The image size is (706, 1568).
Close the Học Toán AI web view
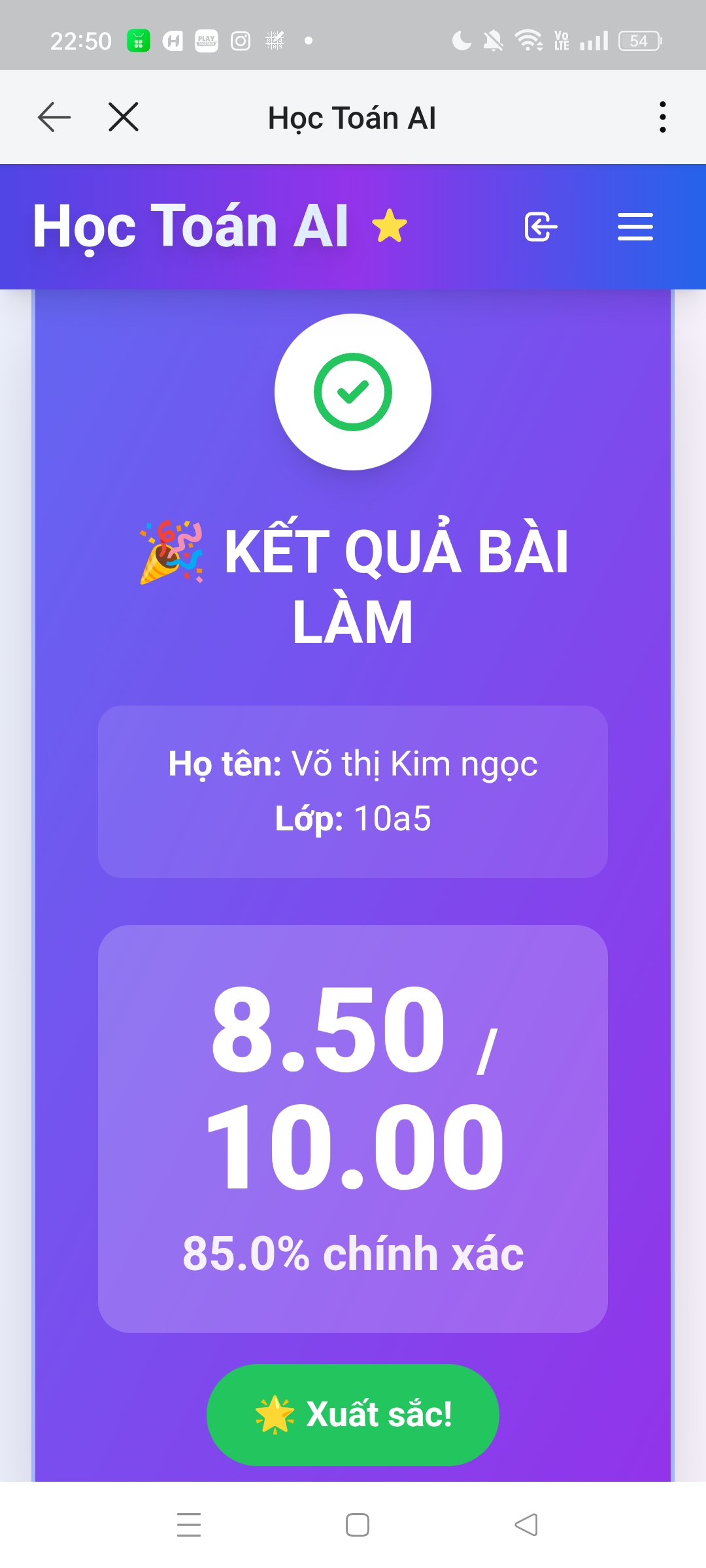click(x=124, y=118)
